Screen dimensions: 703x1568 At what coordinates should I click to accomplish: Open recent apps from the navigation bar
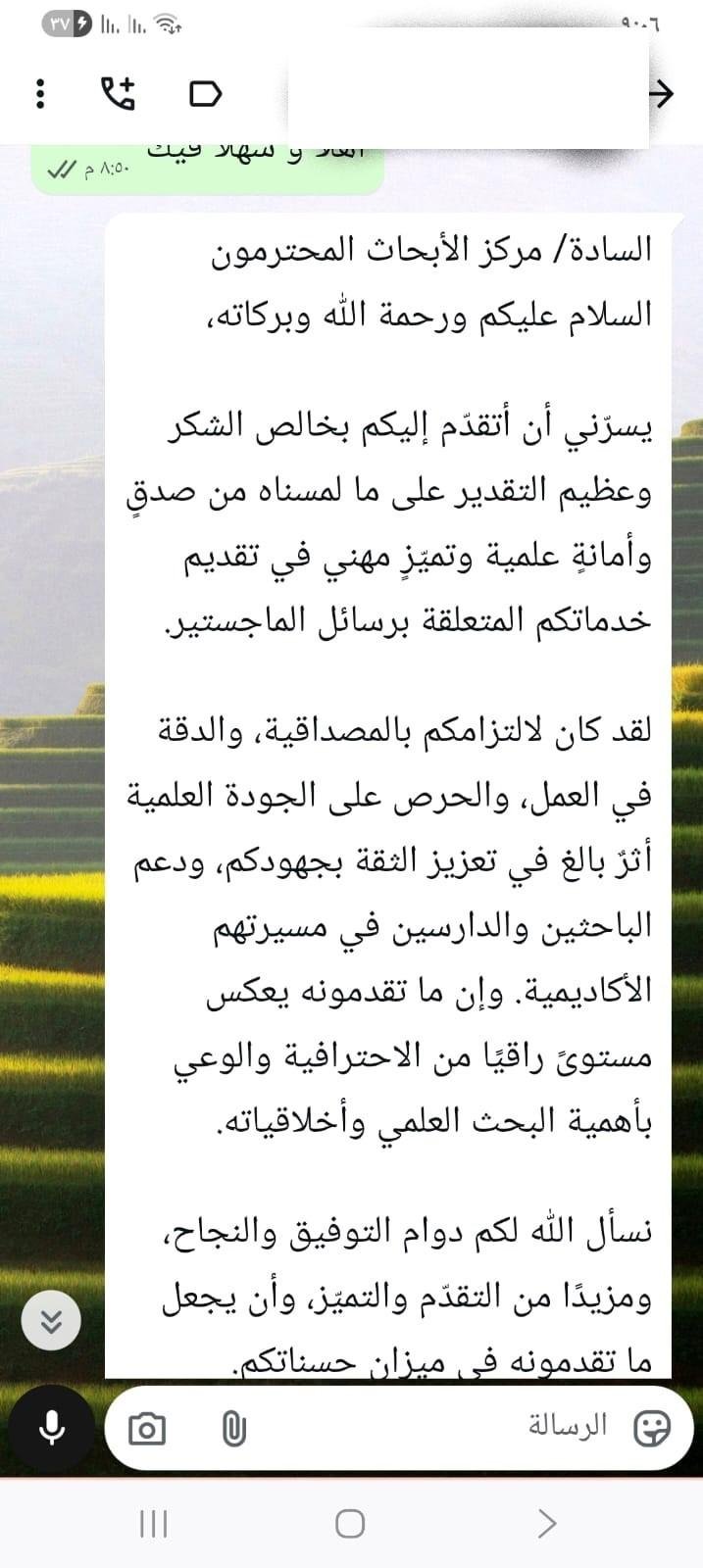[154, 1524]
